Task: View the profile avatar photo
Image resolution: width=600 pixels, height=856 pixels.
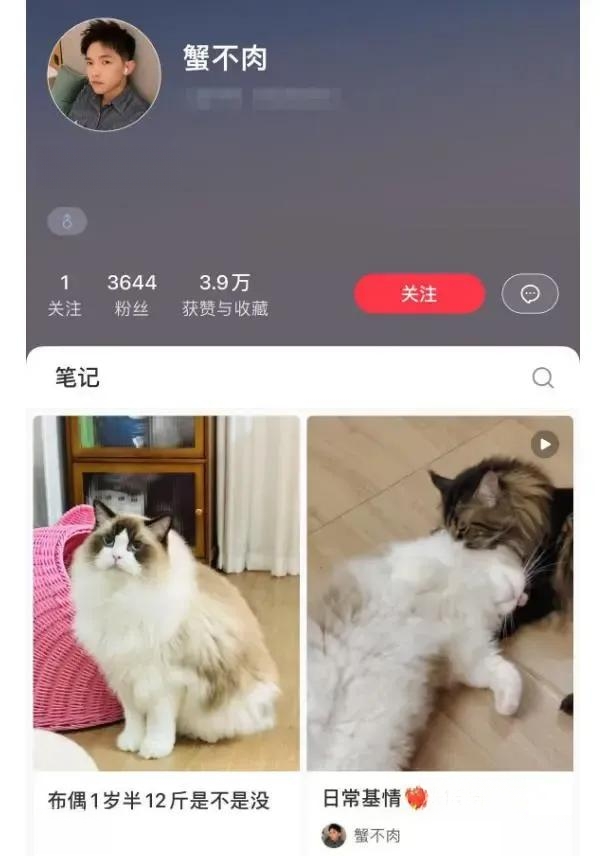Action: (104, 75)
